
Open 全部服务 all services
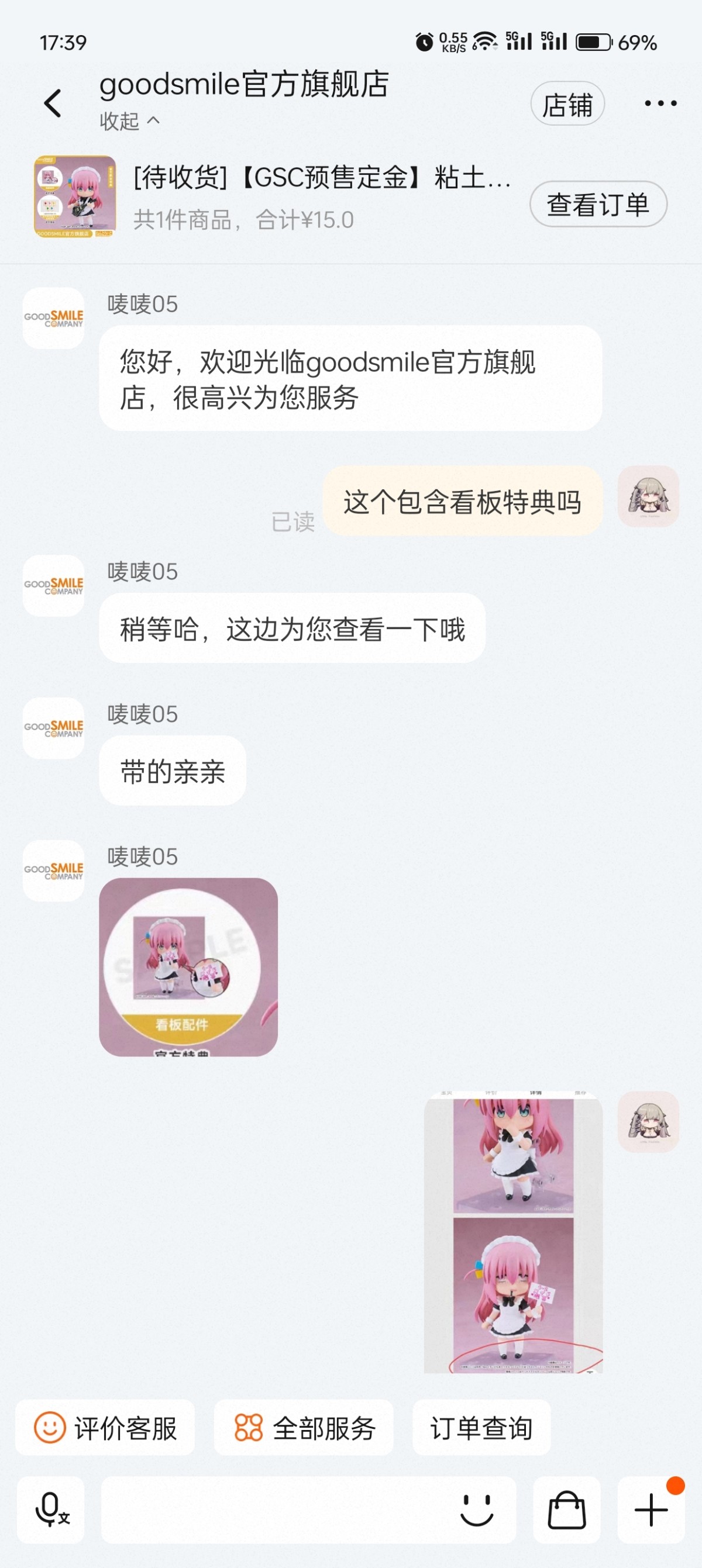pyautogui.click(x=304, y=1427)
